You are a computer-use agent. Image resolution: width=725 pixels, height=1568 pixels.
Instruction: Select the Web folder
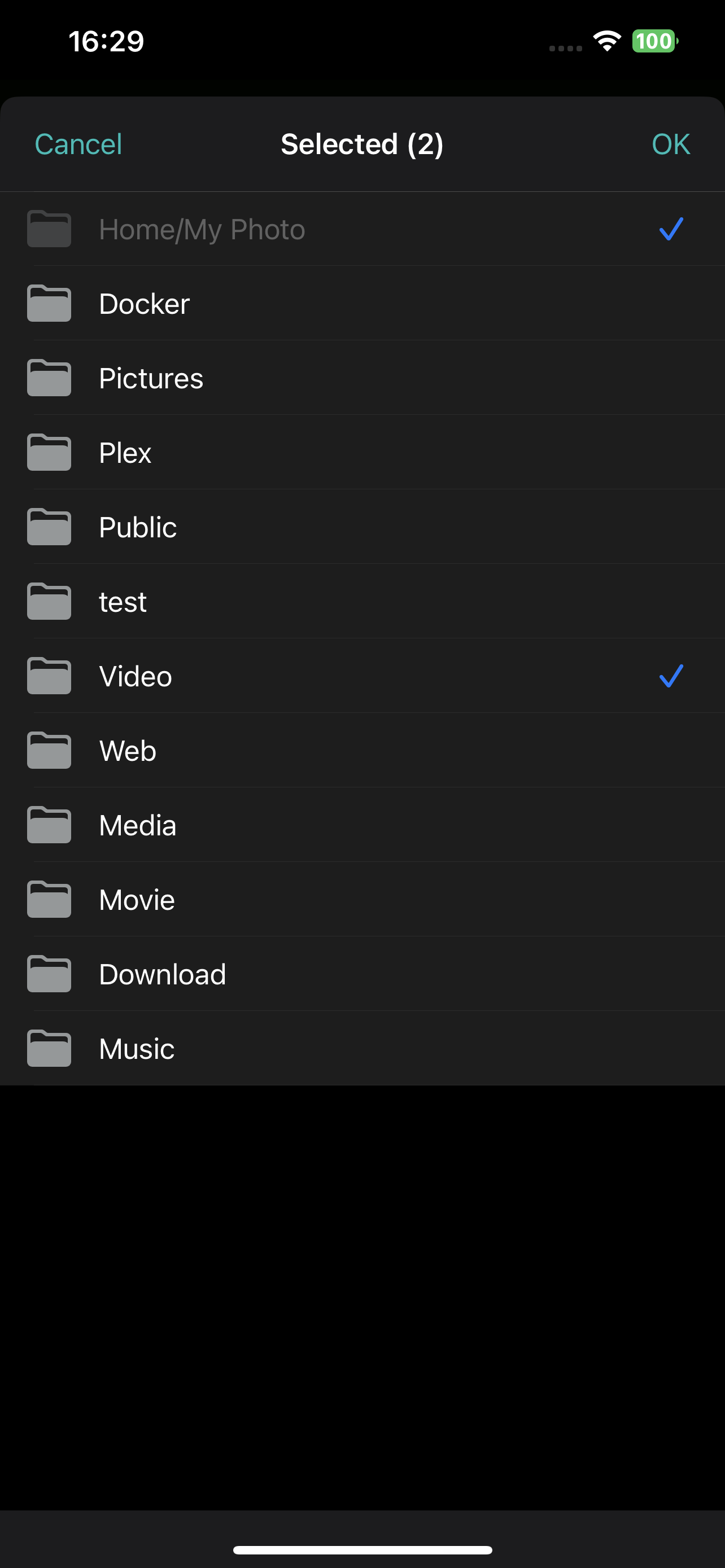click(362, 751)
